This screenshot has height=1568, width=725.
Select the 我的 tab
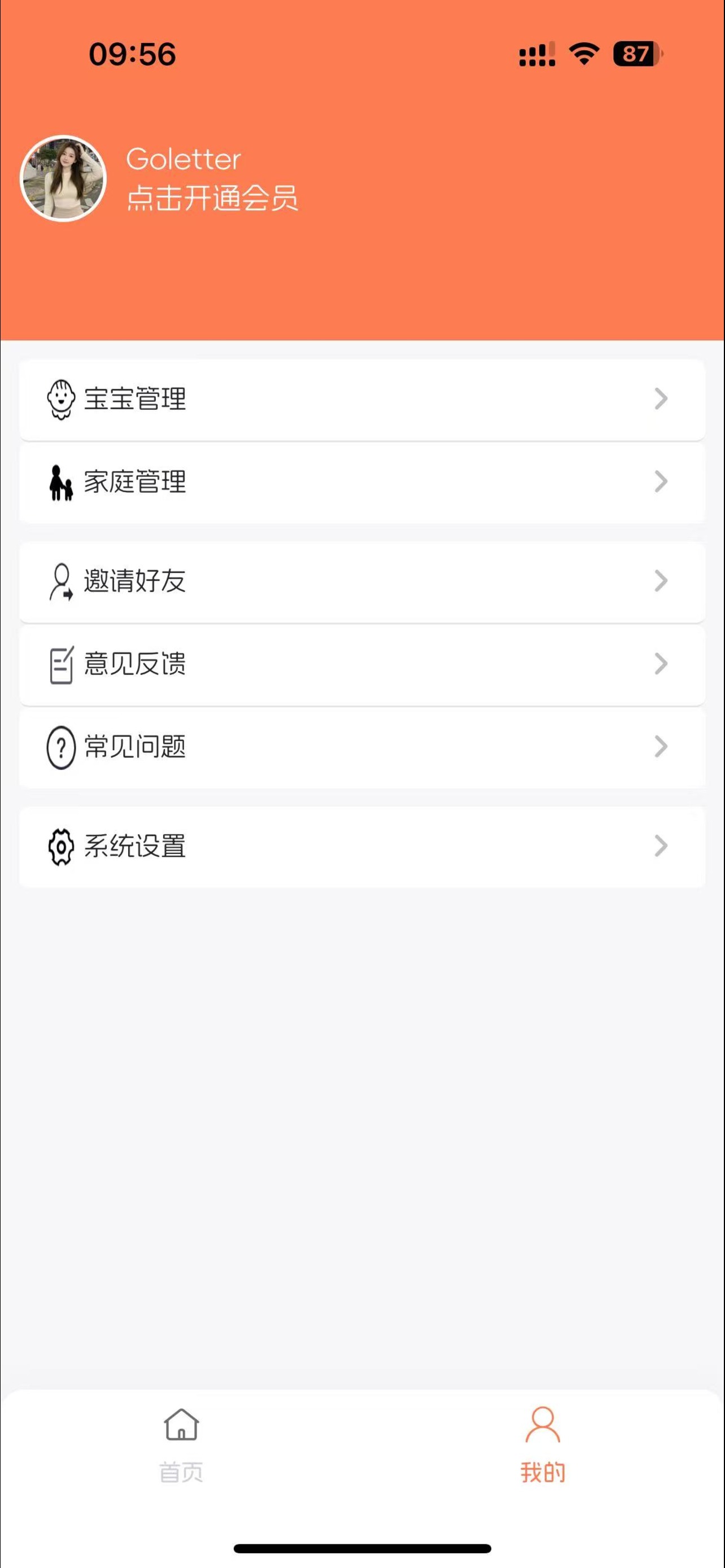[543, 1444]
